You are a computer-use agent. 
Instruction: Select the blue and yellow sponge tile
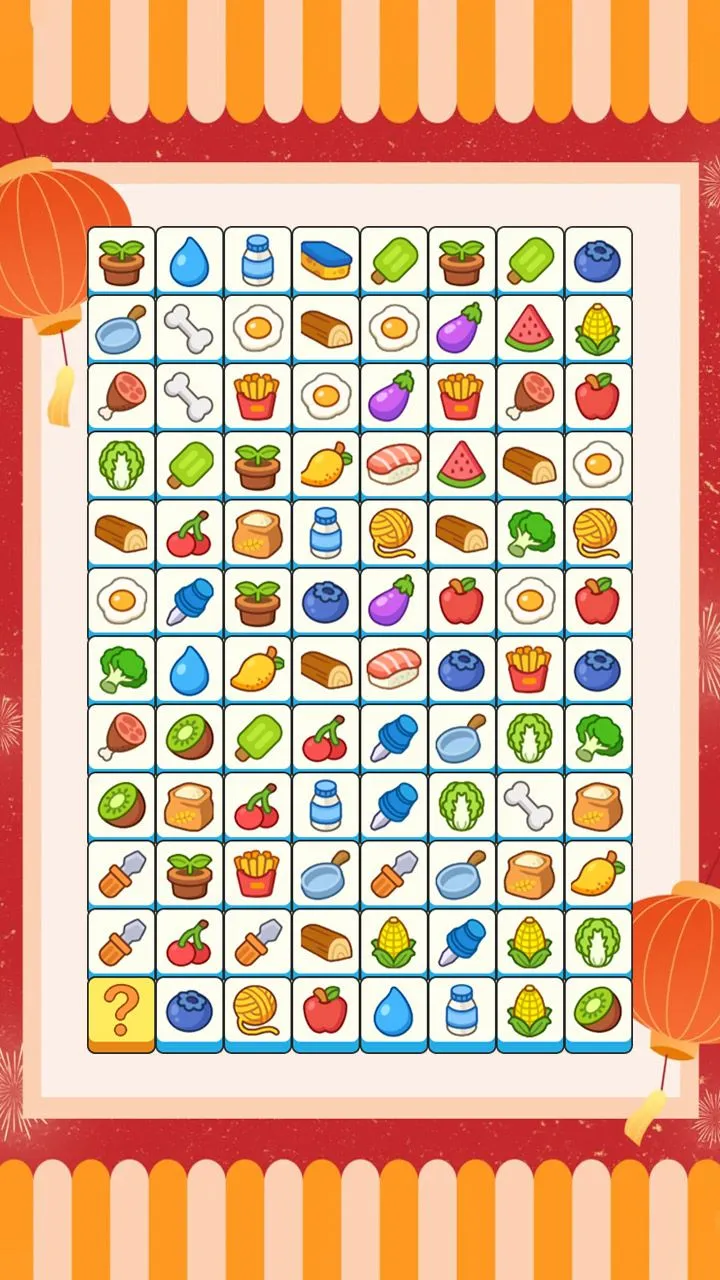pyautogui.click(x=326, y=260)
